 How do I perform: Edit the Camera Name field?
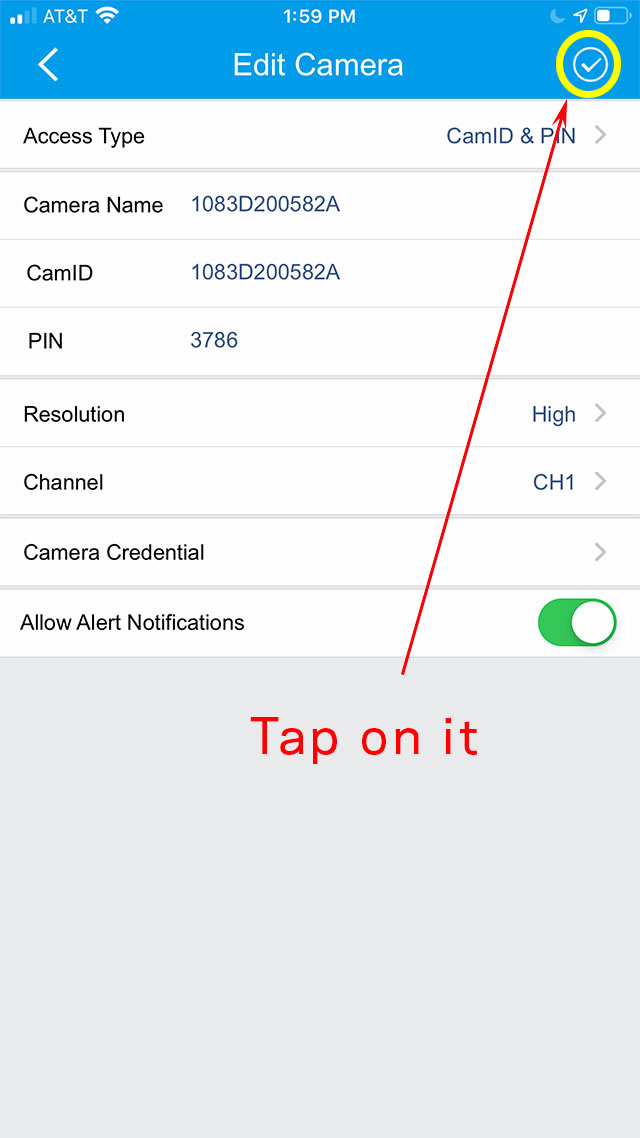pos(320,205)
